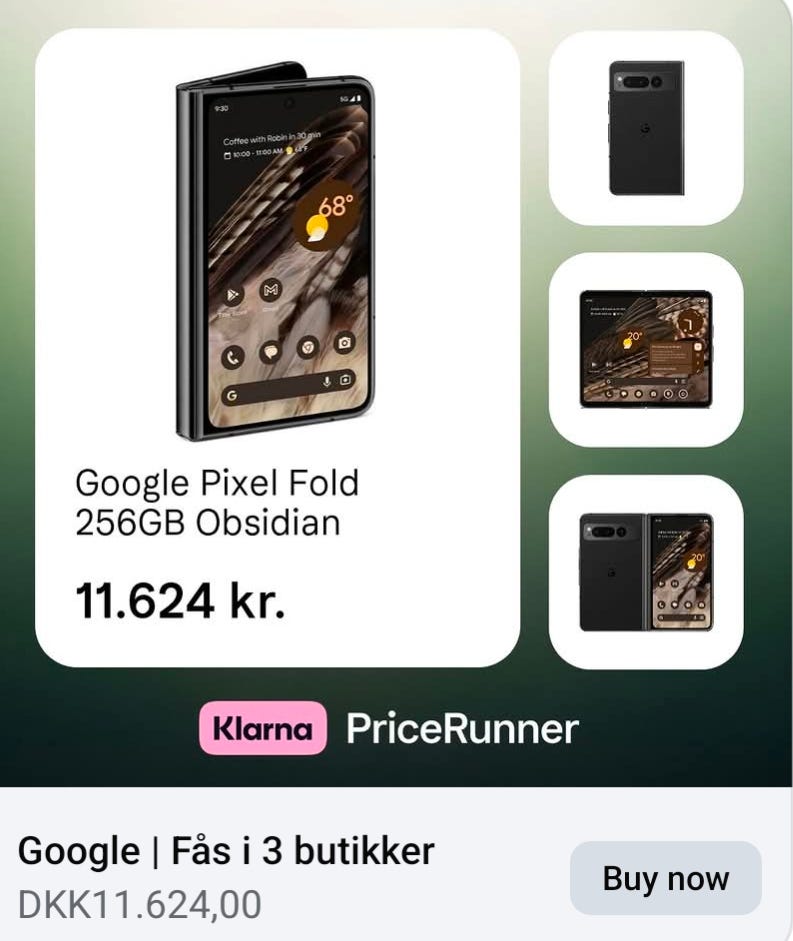The width and height of the screenshot is (793, 941).
Task: Click the Google G logo in the search bar
Action: (x=233, y=395)
